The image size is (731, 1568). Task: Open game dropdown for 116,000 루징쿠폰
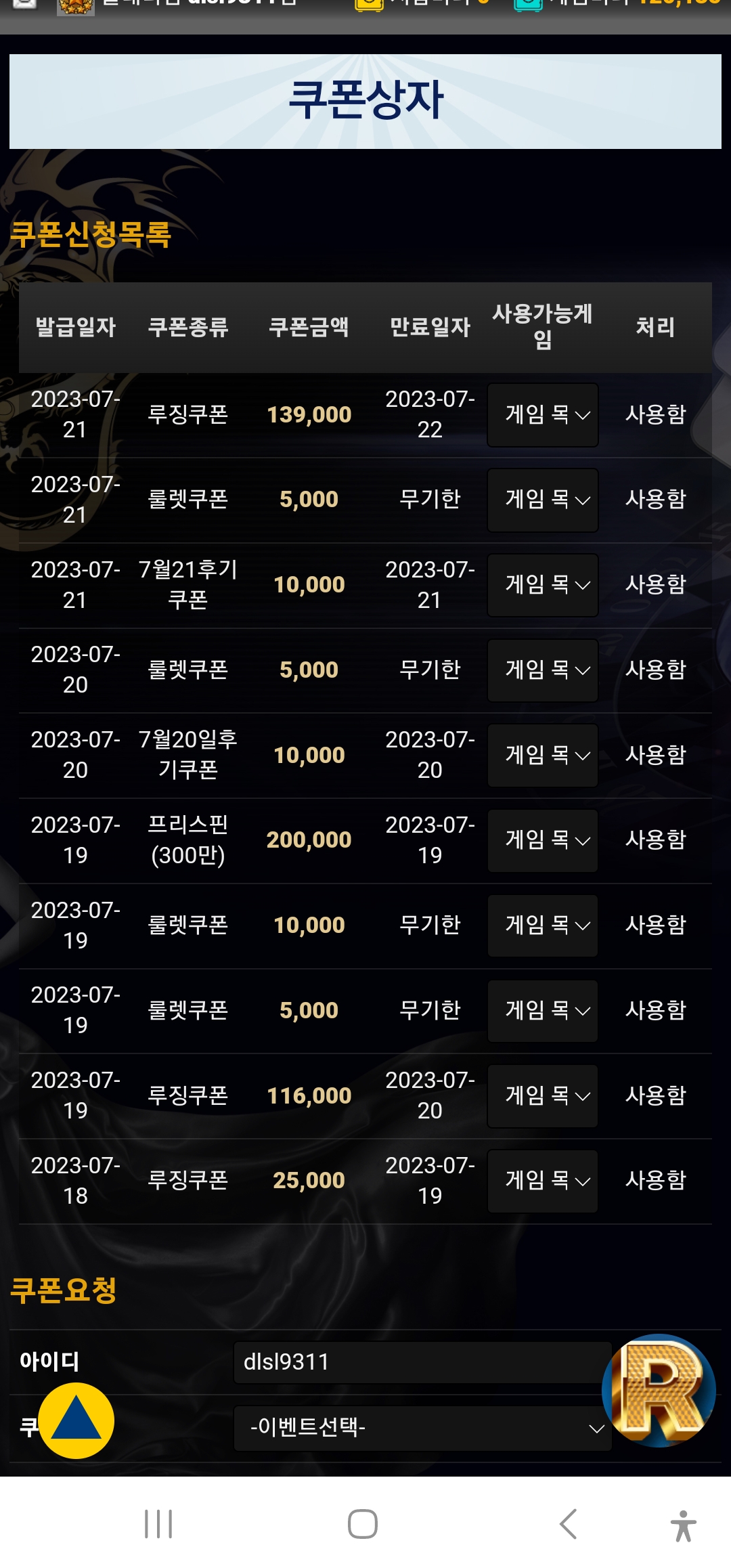pos(543,1096)
